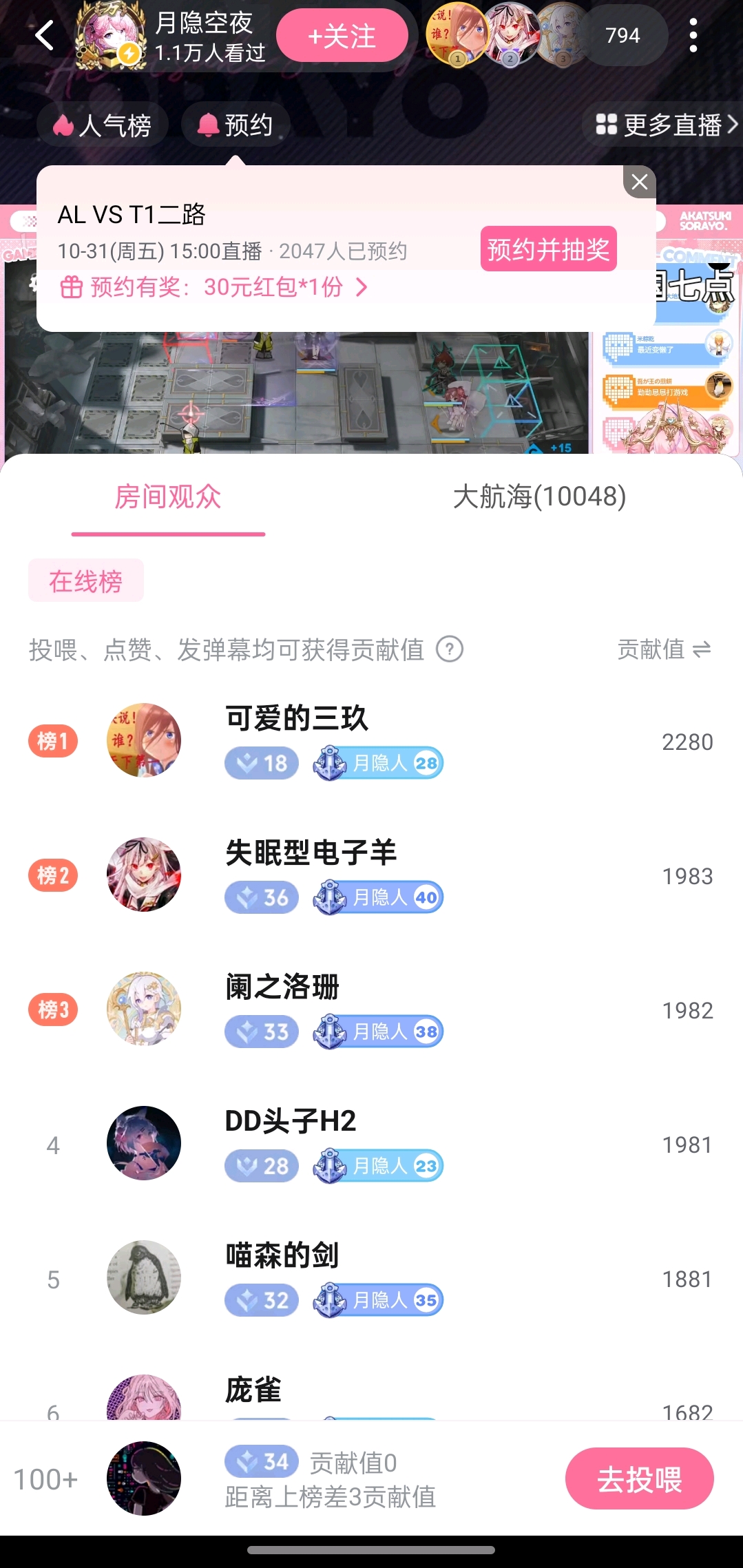
Task: Follow streamer with +关注 button
Action: pyautogui.click(x=342, y=36)
